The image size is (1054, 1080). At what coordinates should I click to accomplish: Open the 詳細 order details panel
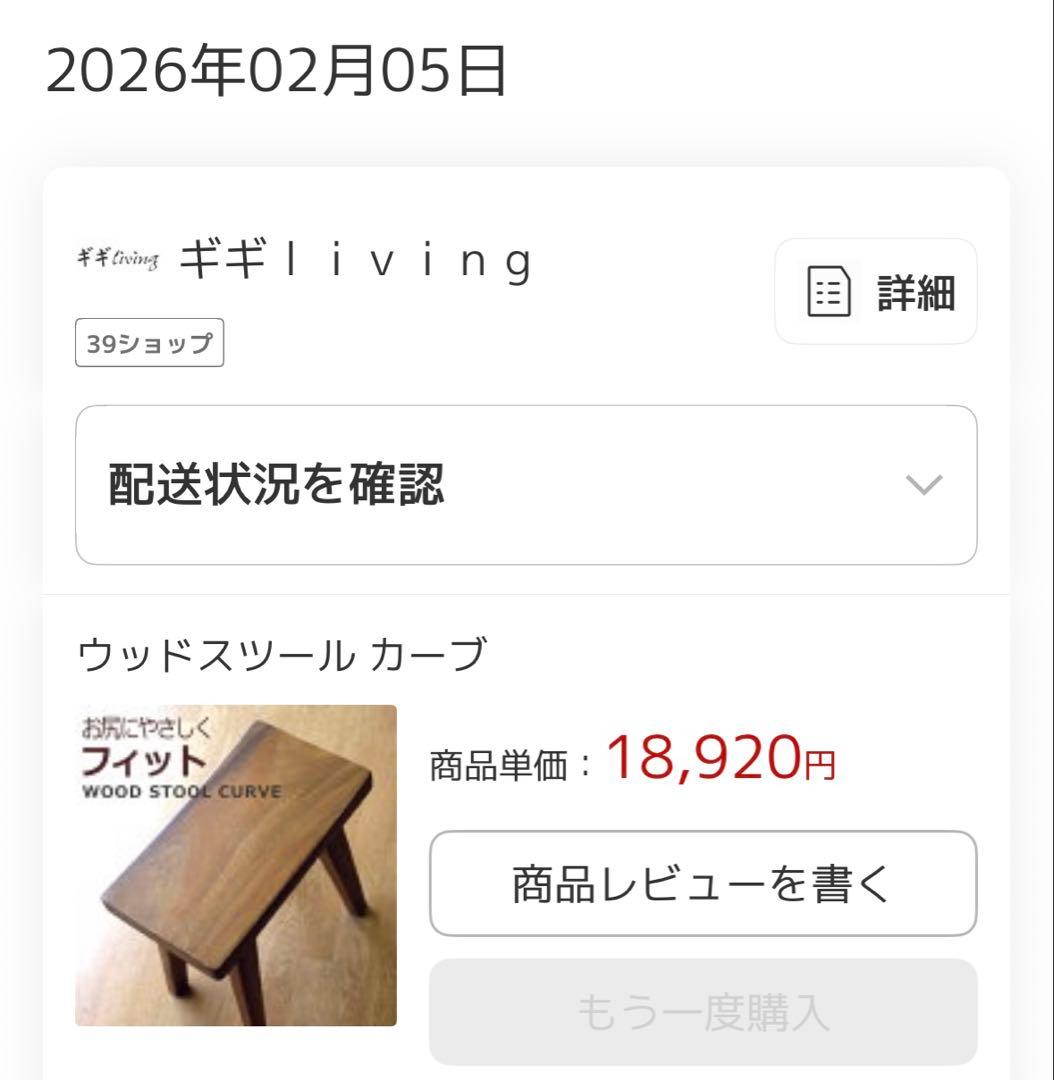point(875,290)
